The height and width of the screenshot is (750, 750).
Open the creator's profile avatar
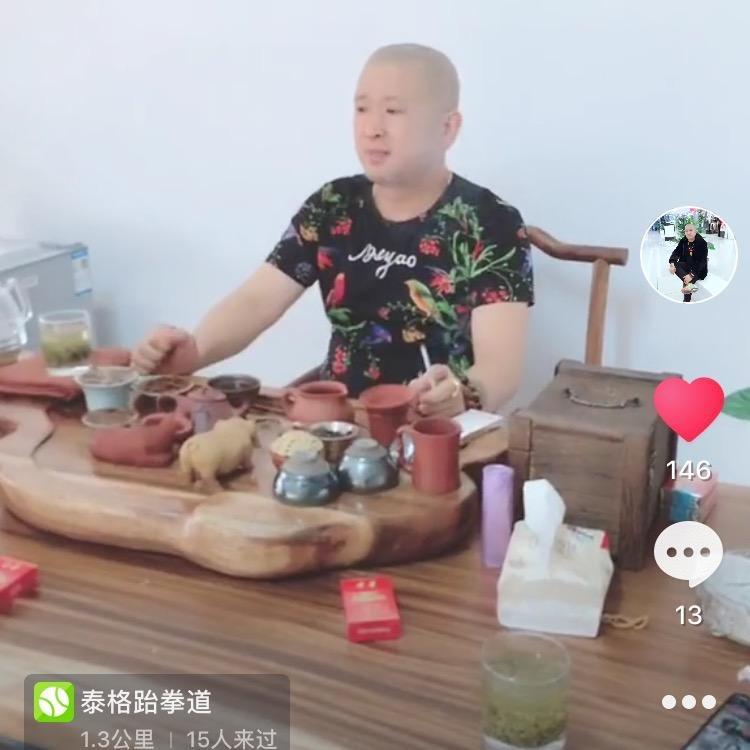coord(688,255)
